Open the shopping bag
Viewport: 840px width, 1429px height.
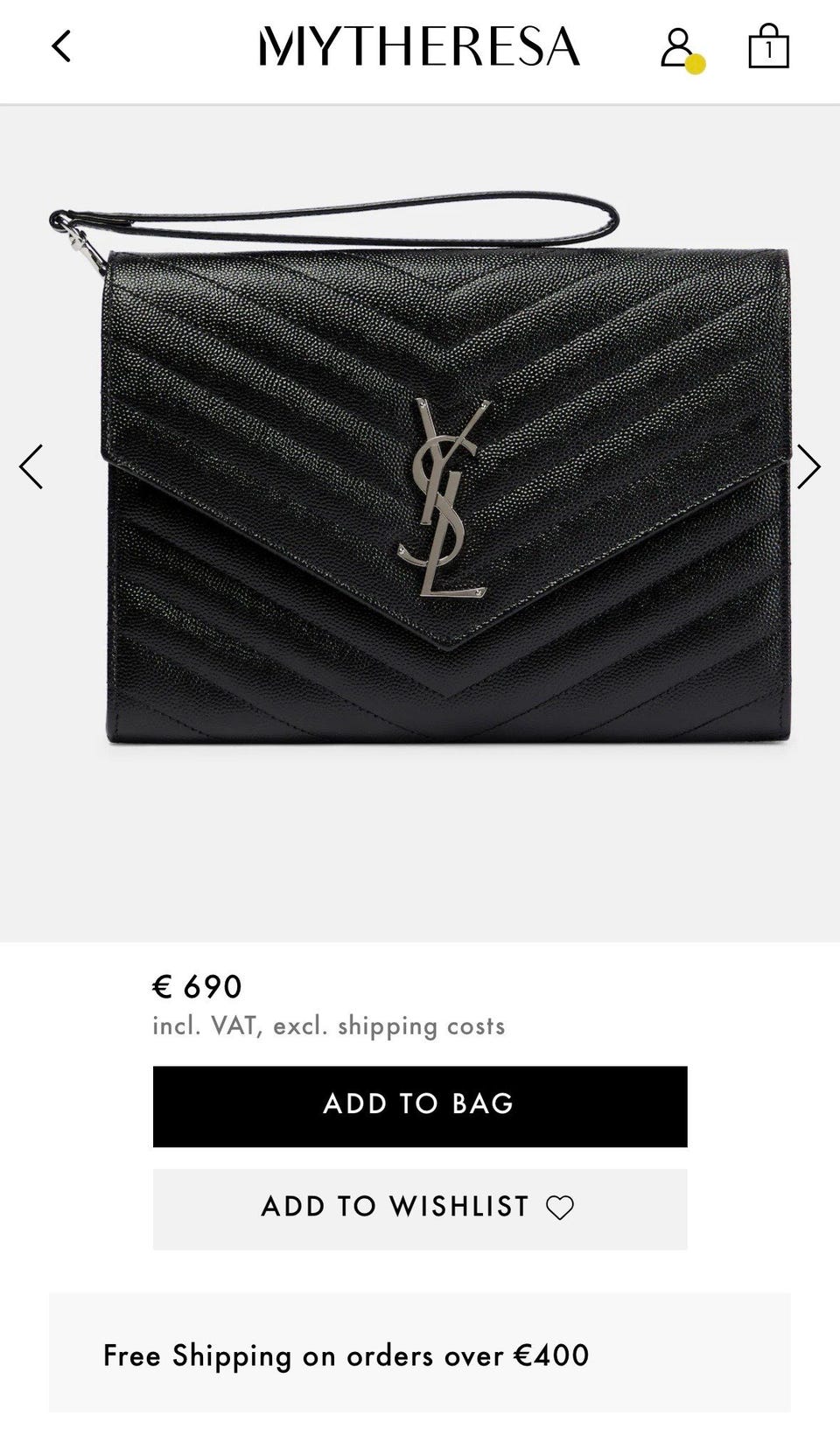tap(768, 46)
